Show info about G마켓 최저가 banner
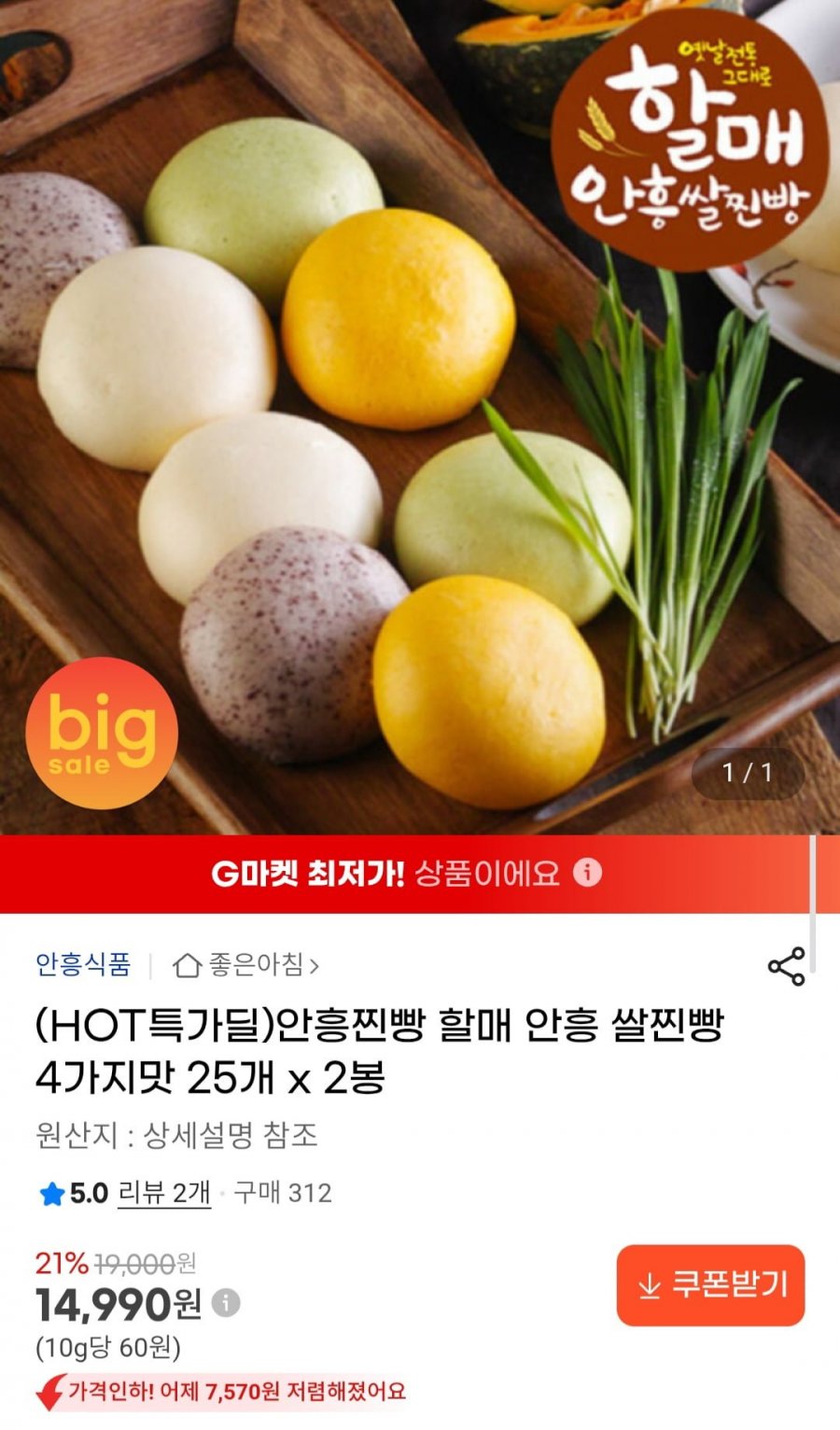The image size is (840, 1430). point(587,873)
